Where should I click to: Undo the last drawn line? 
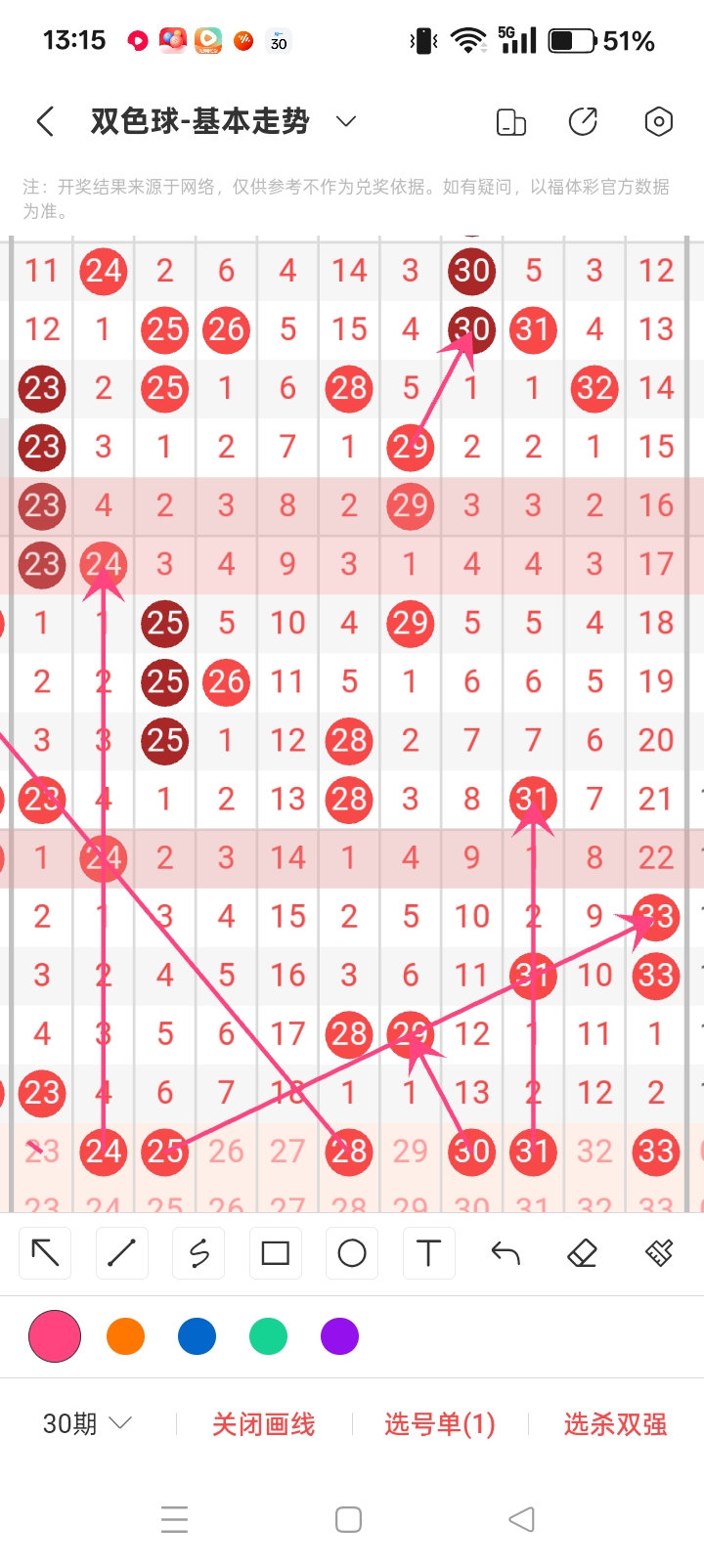(506, 1253)
